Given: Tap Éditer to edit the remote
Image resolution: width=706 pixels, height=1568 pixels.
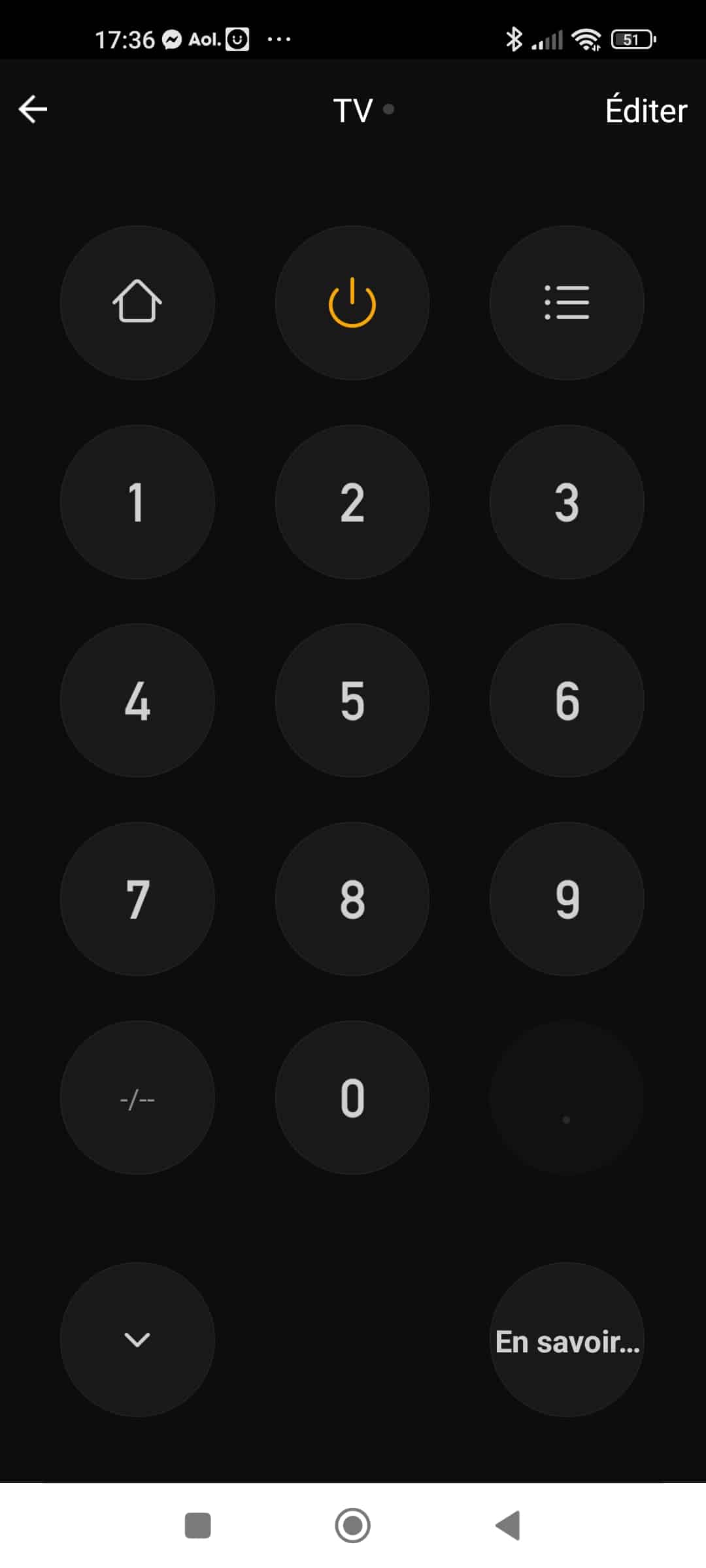Looking at the screenshot, I should tap(646, 110).
